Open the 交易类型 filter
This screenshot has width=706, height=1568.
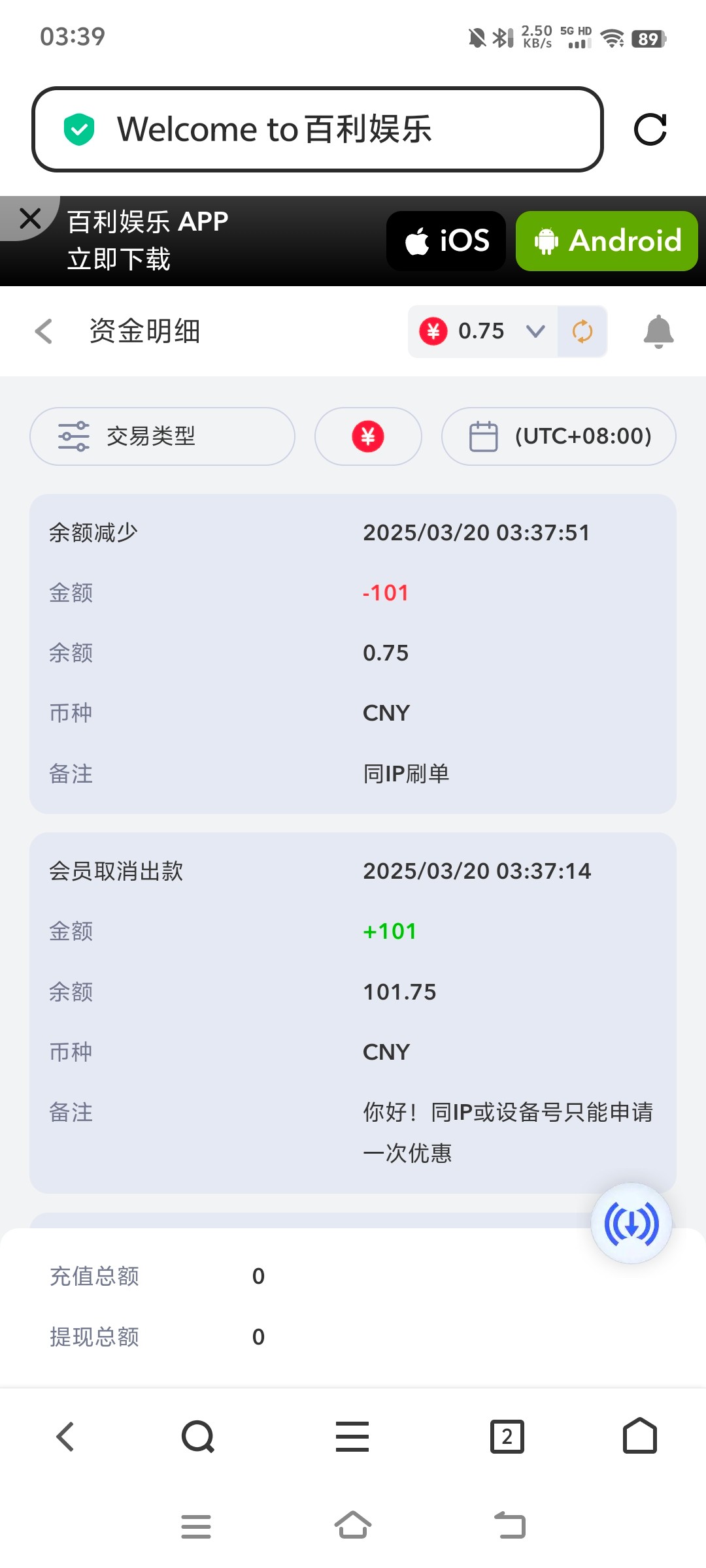pos(162,436)
